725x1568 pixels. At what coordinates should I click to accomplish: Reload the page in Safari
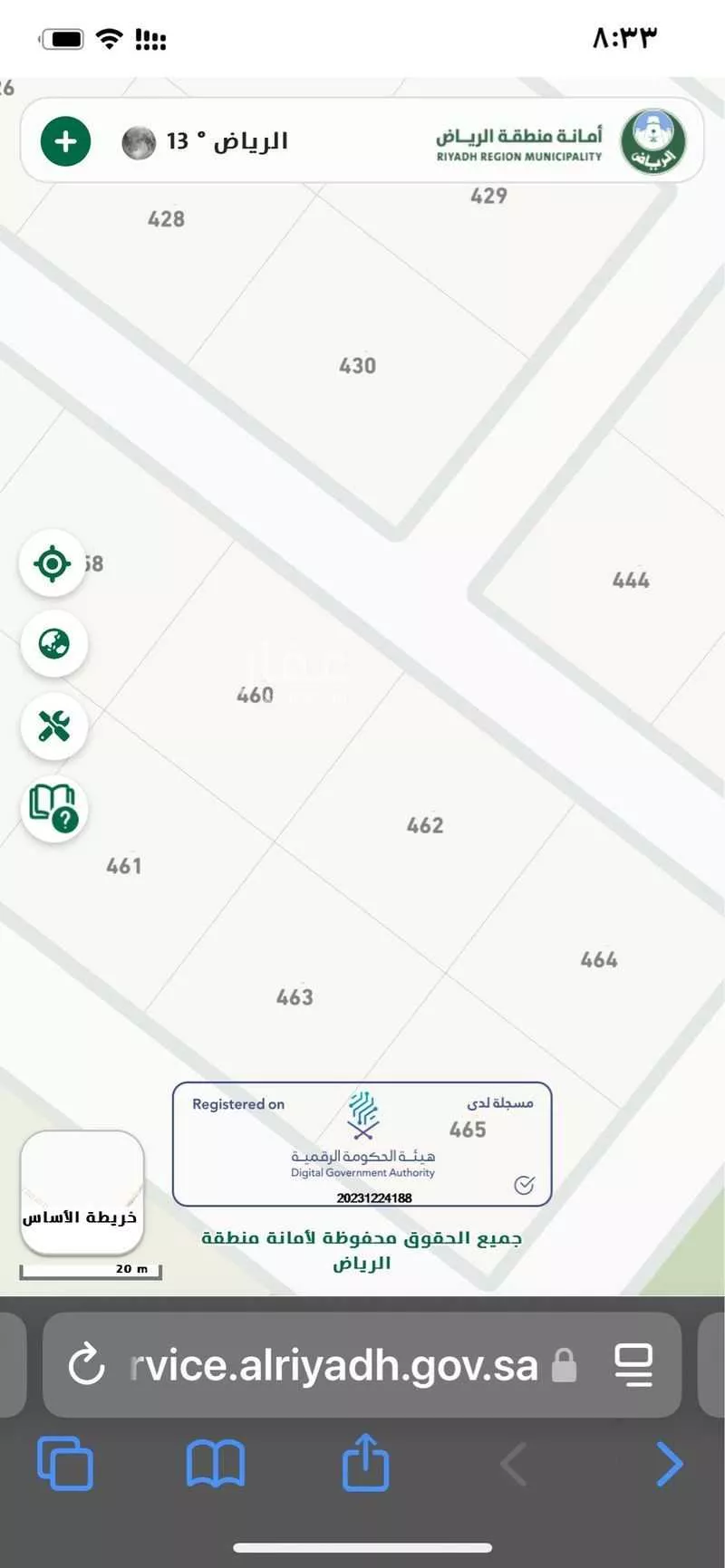point(87,1365)
